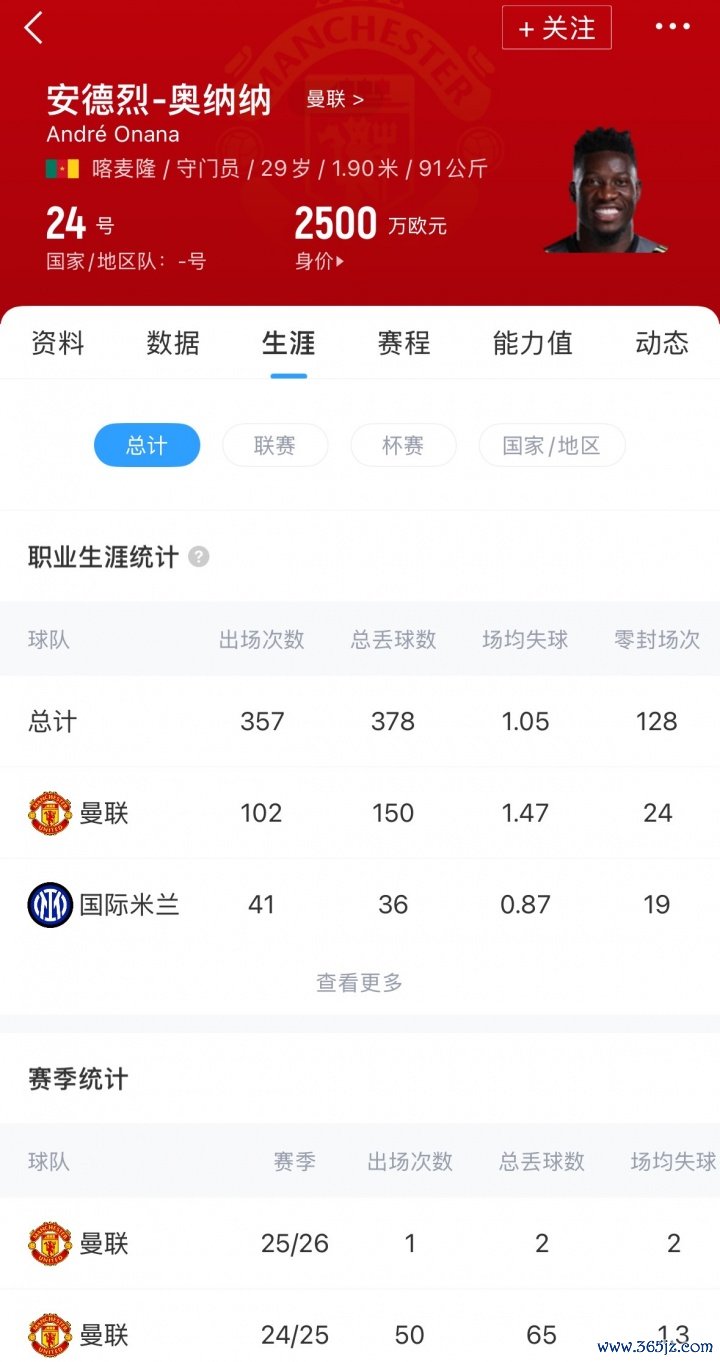This screenshot has width=720, height=1362.
Task: Switch to the 数据 tab
Action: tap(173, 343)
